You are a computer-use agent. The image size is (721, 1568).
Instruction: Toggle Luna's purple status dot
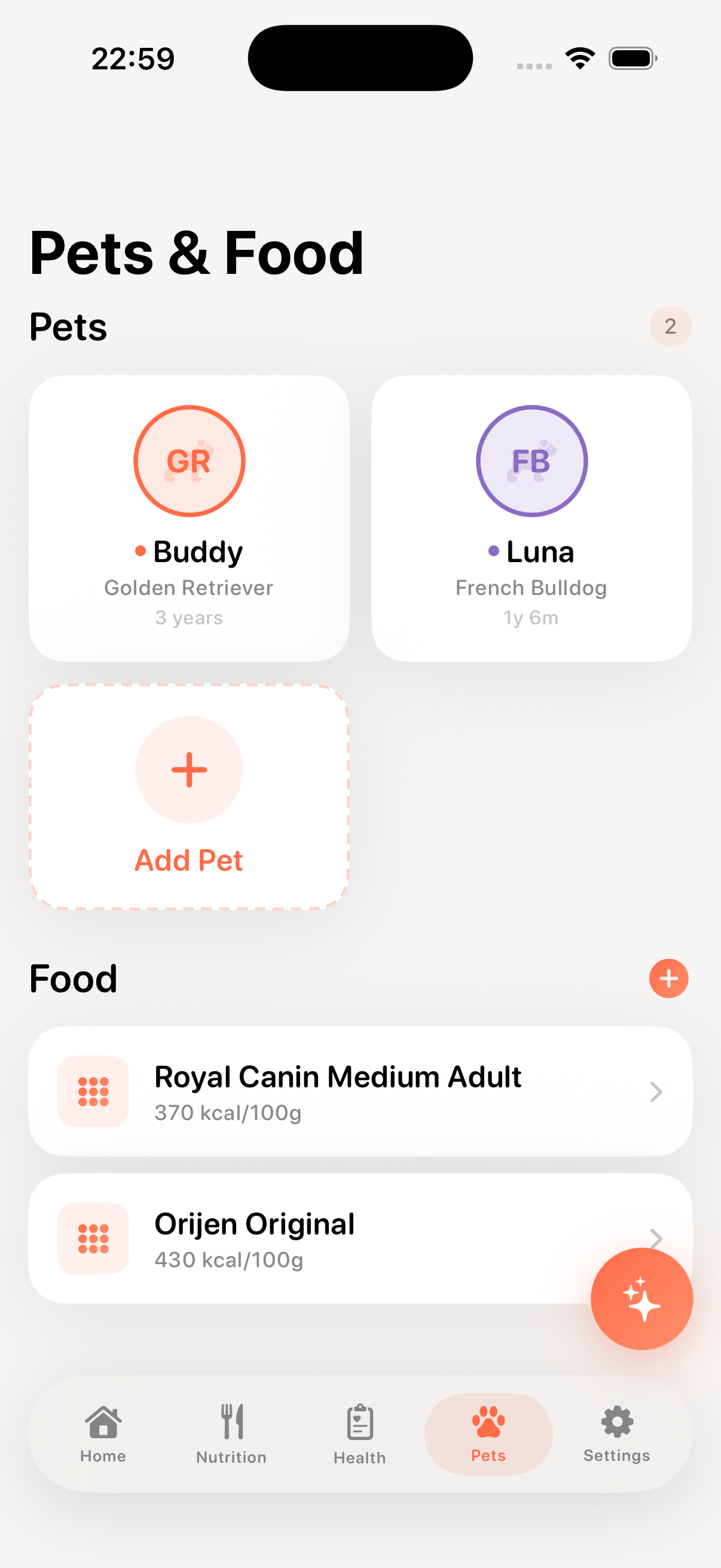tap(493, 551)
